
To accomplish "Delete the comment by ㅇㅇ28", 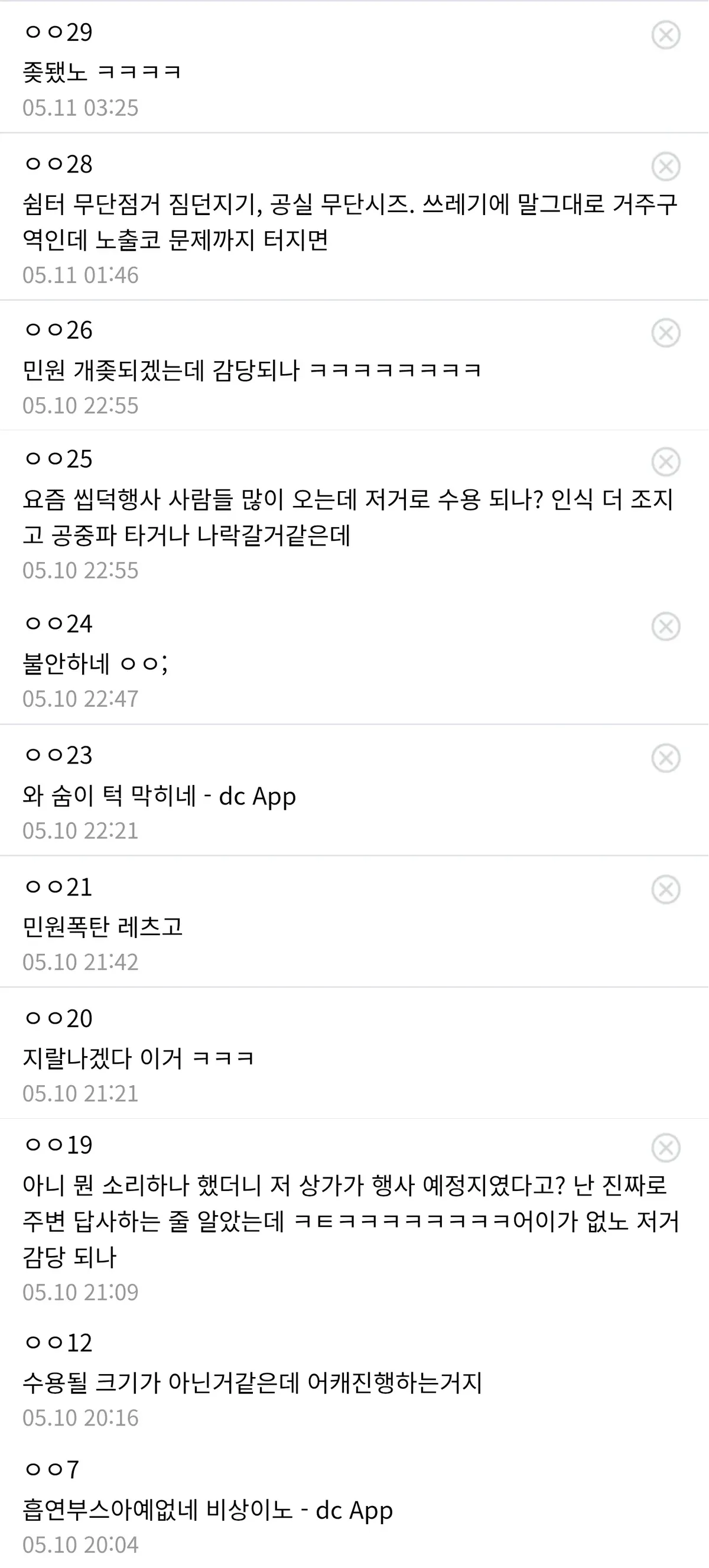I will click(x=666, y=167).
